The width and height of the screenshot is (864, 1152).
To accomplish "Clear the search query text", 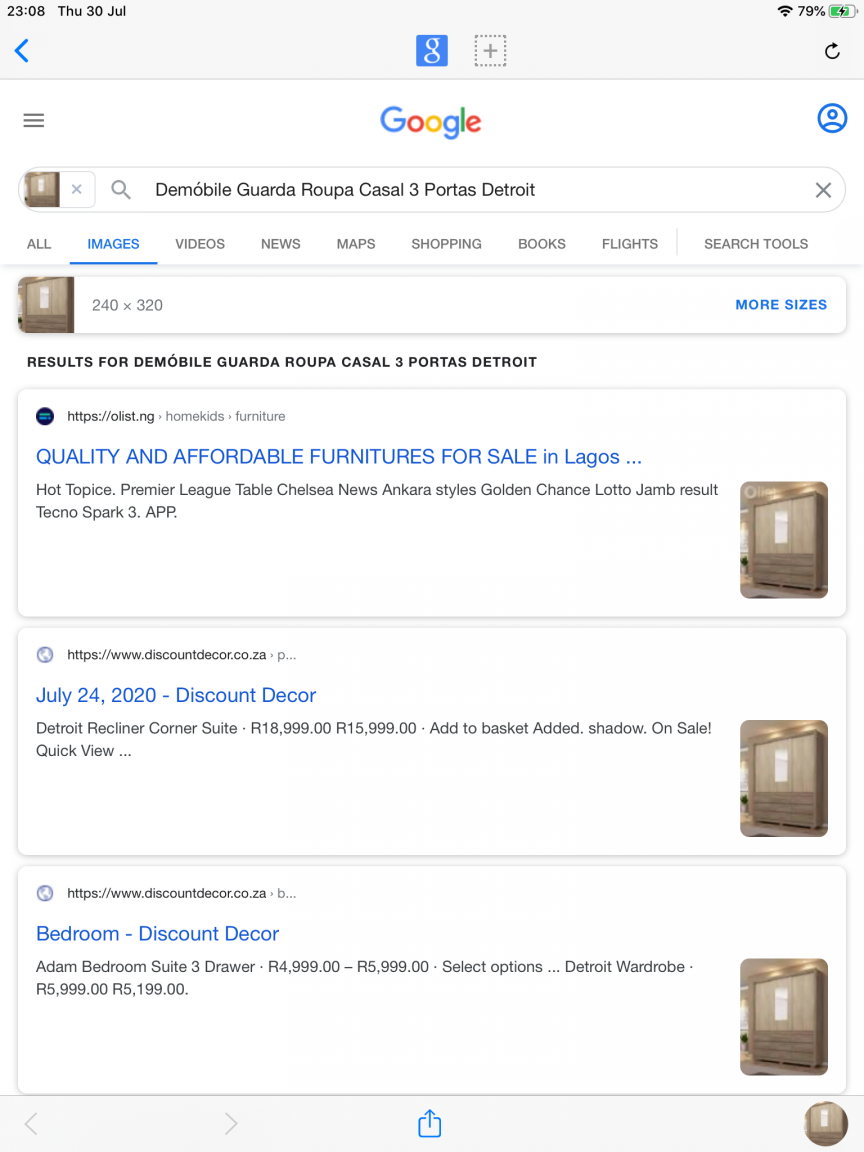I will coord(823,190).
